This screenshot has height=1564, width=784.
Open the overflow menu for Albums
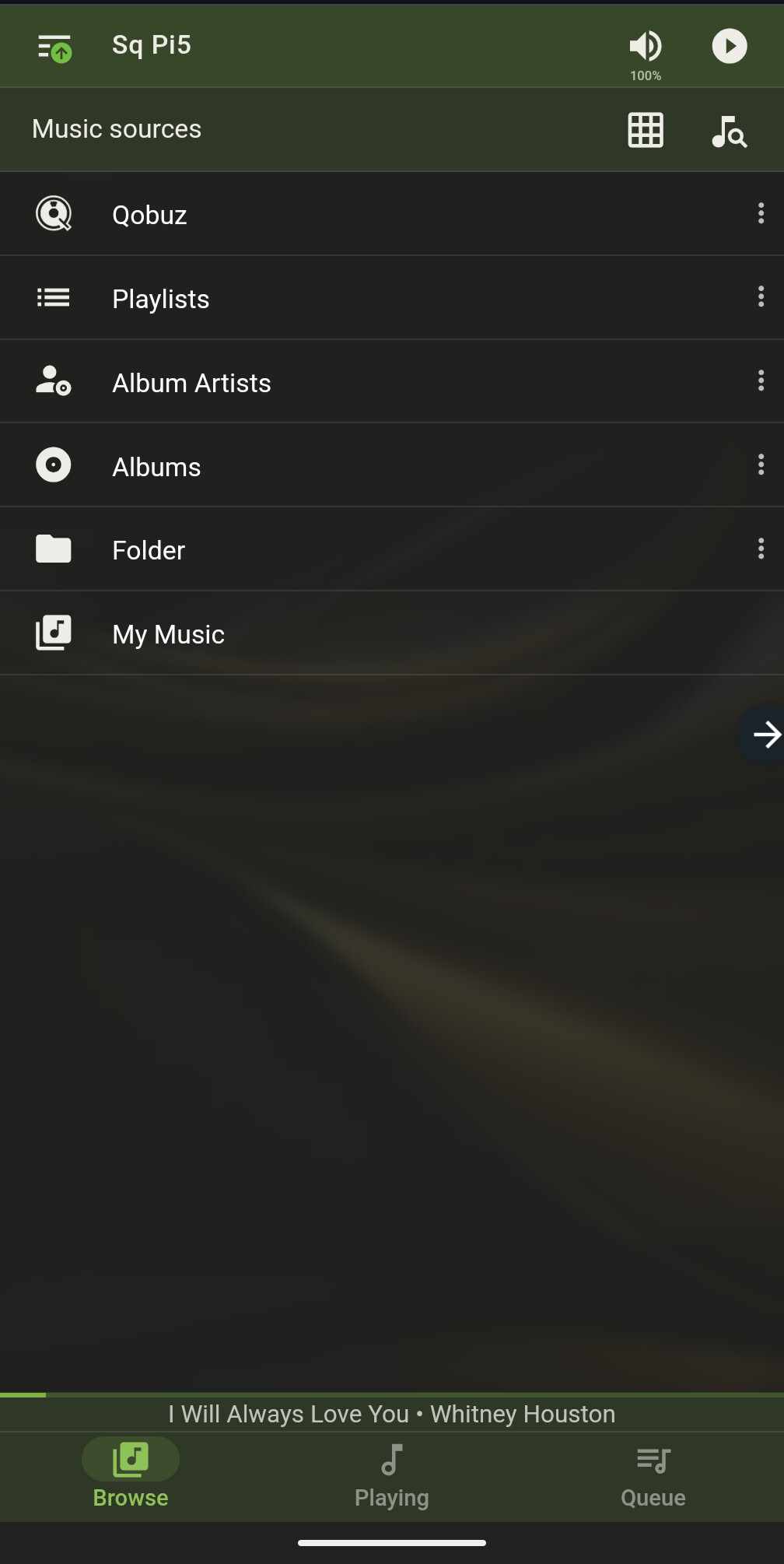pos(761,465)
